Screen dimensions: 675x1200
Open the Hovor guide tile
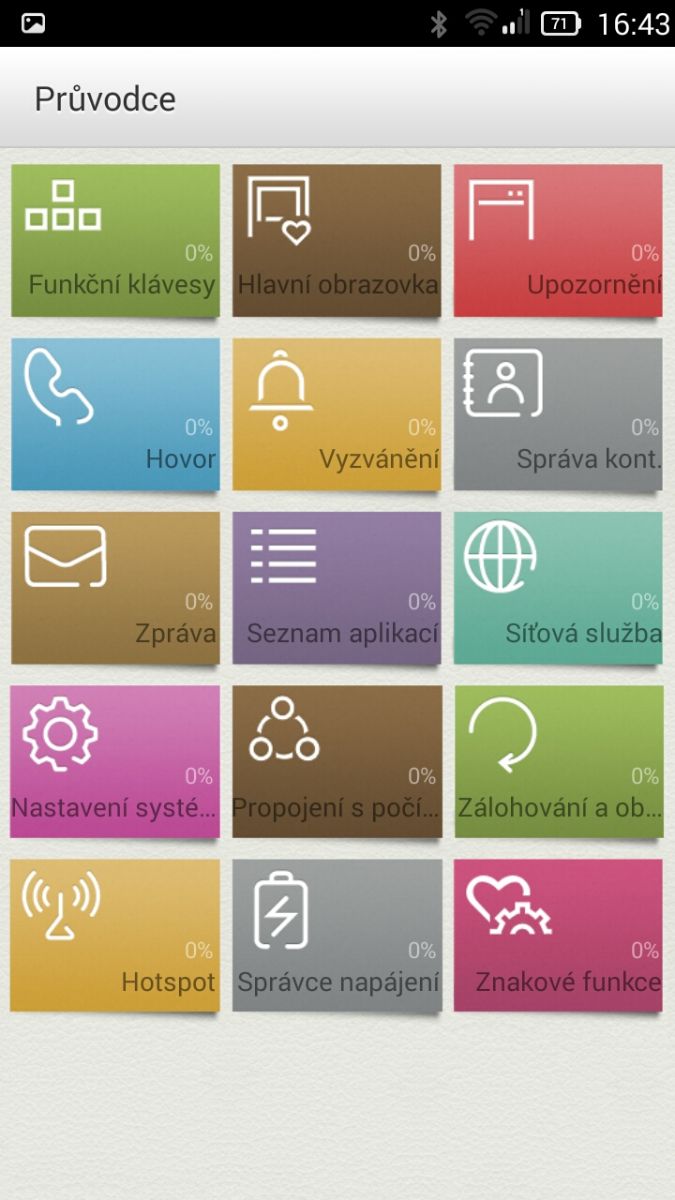pyautogui.click(x=115, y=414)
